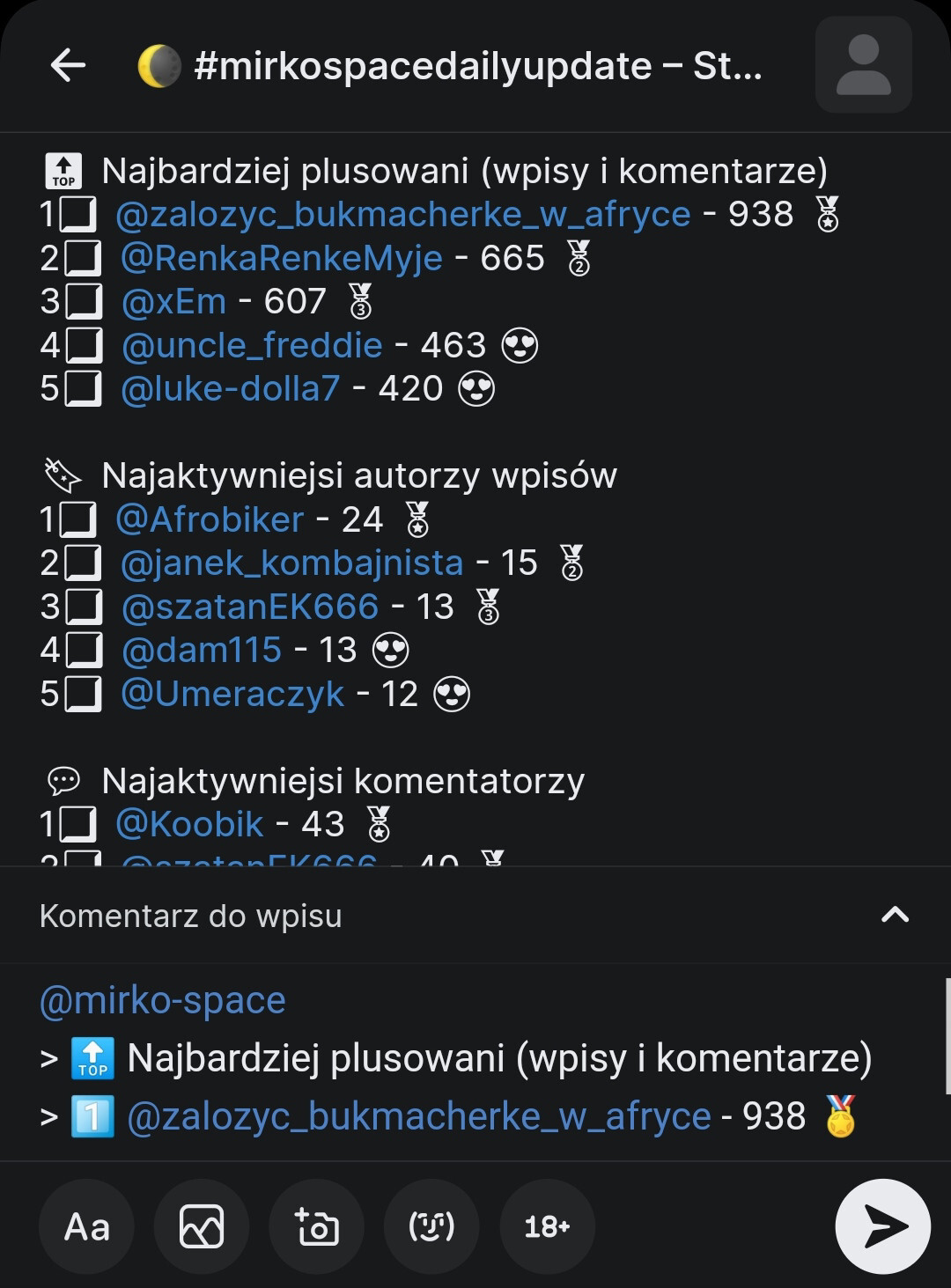Visit @luke-dolla7 profile
Image resolution: width=951 pixels, height=1288 pixels.
[x=230, y=388]
